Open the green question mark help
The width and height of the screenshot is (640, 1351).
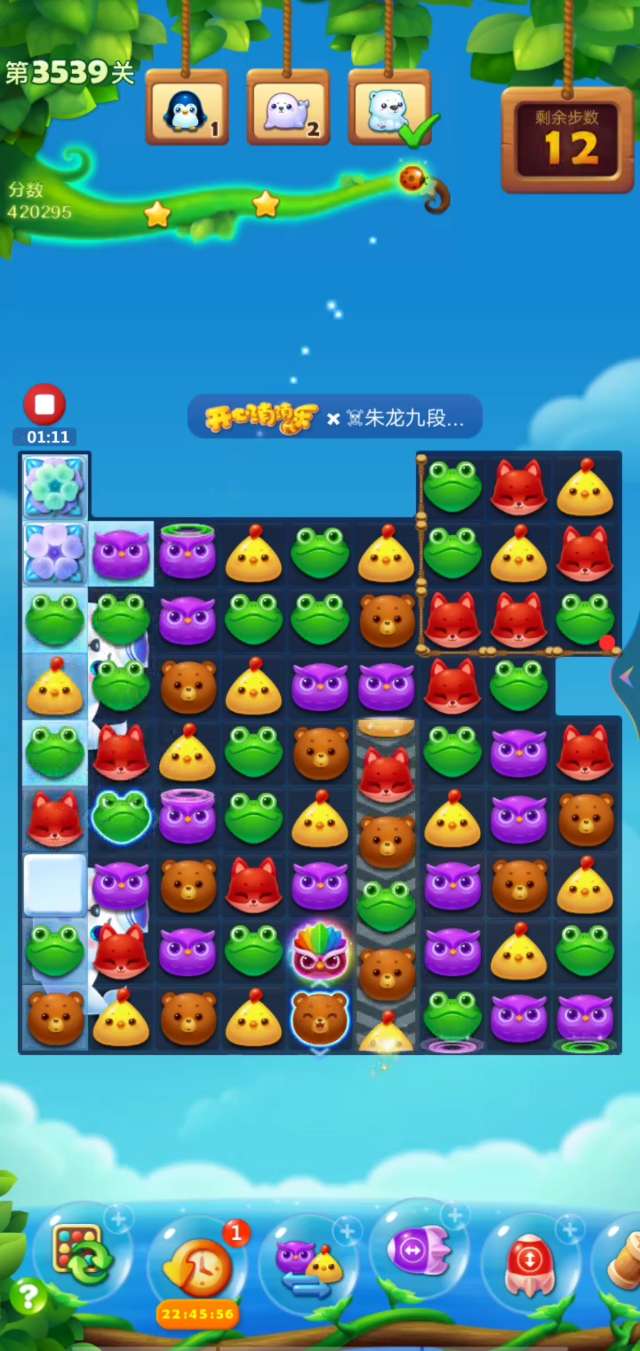tap(27, 1297)
